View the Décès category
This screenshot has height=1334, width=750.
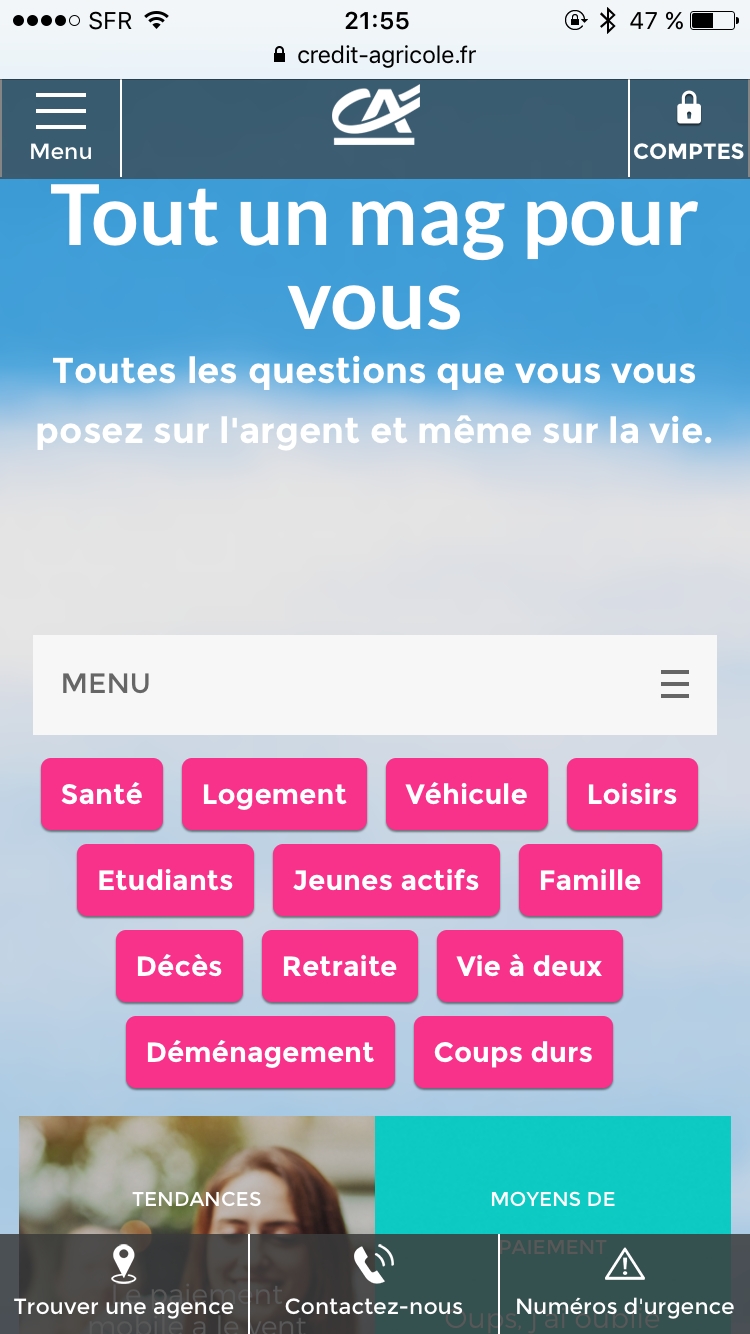179,967
